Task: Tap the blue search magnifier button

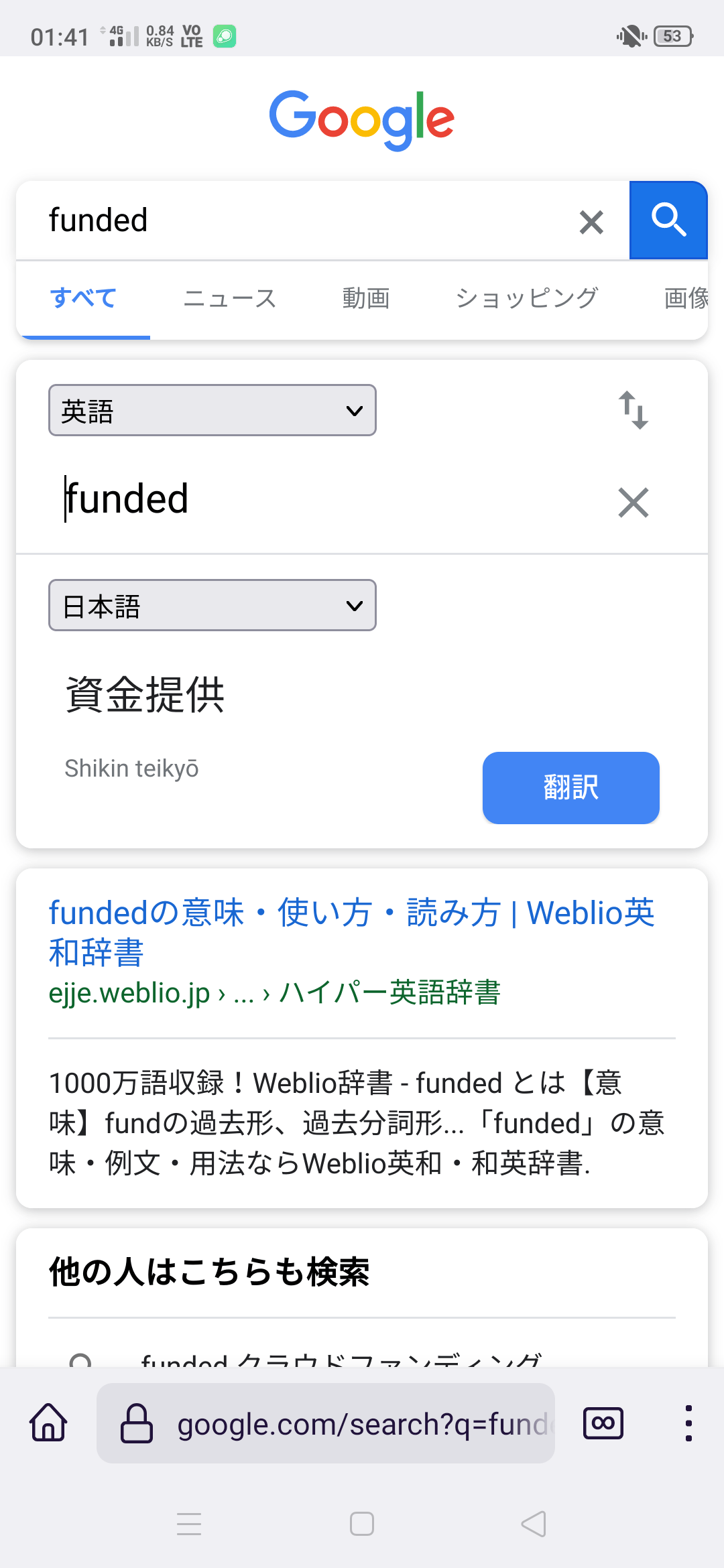Action: (x=668, y=220)
